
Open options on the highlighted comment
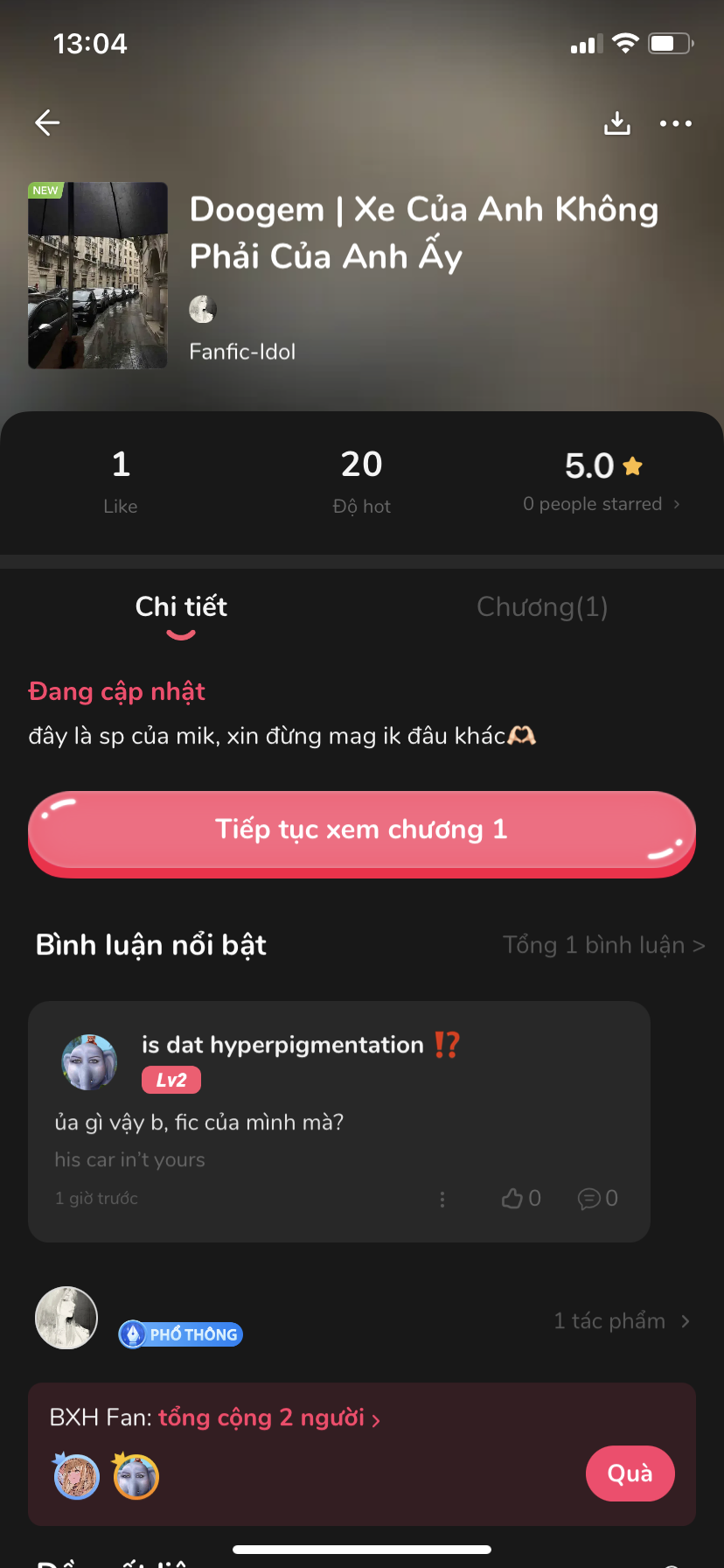pos(442,1199)
